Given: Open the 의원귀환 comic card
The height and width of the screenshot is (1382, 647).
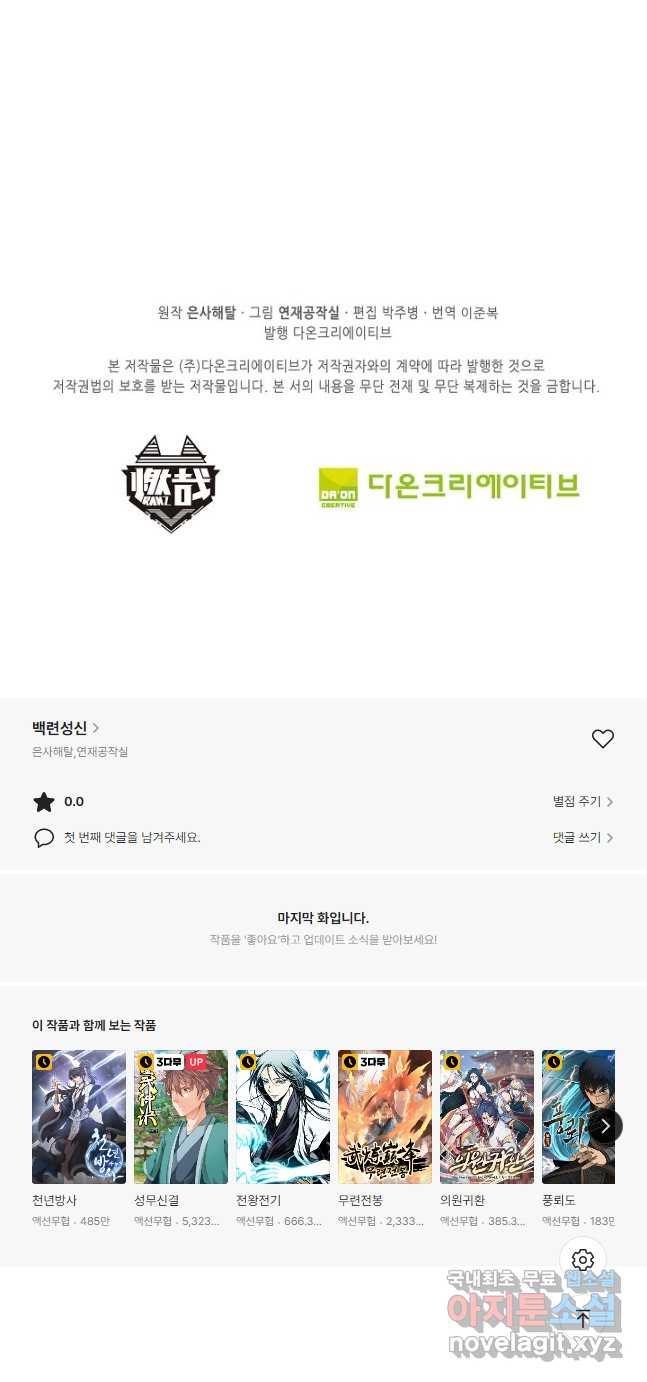Looking at the screenshot, I should pos(487,1117).
